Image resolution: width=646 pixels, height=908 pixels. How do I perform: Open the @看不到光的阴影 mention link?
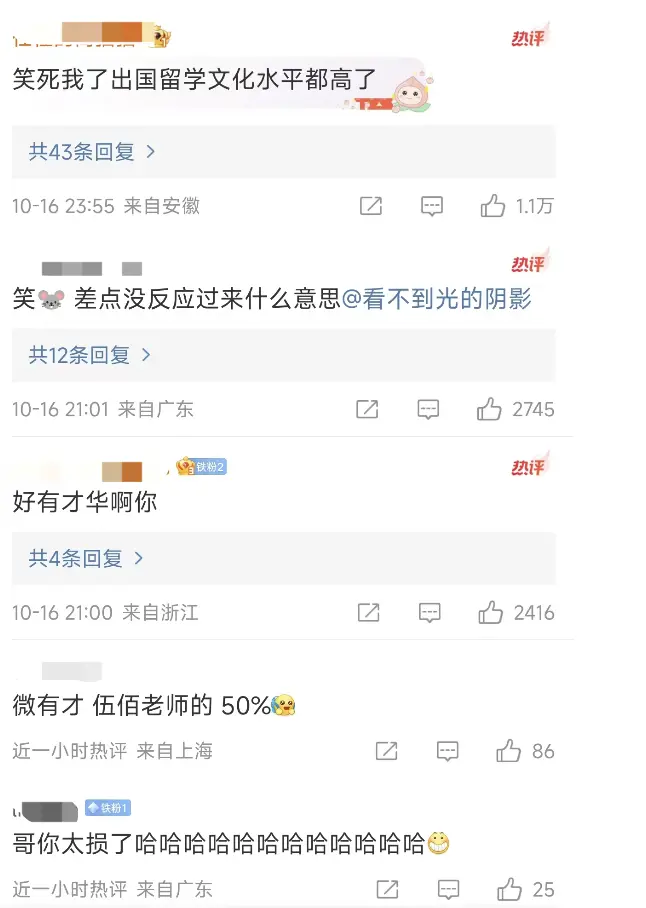[437, 299]
